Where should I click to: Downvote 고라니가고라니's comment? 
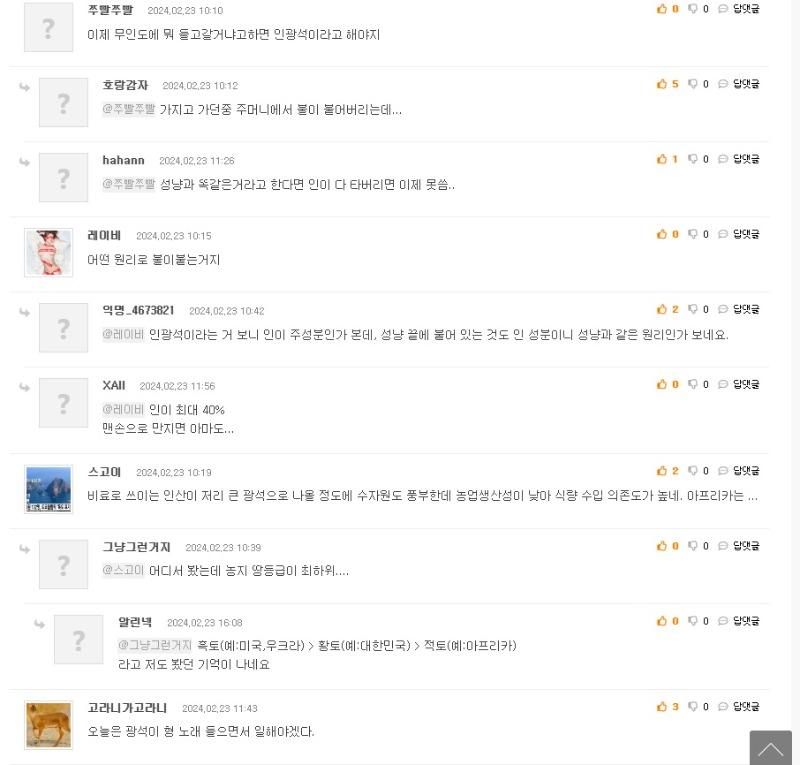[x=693, y=707]
